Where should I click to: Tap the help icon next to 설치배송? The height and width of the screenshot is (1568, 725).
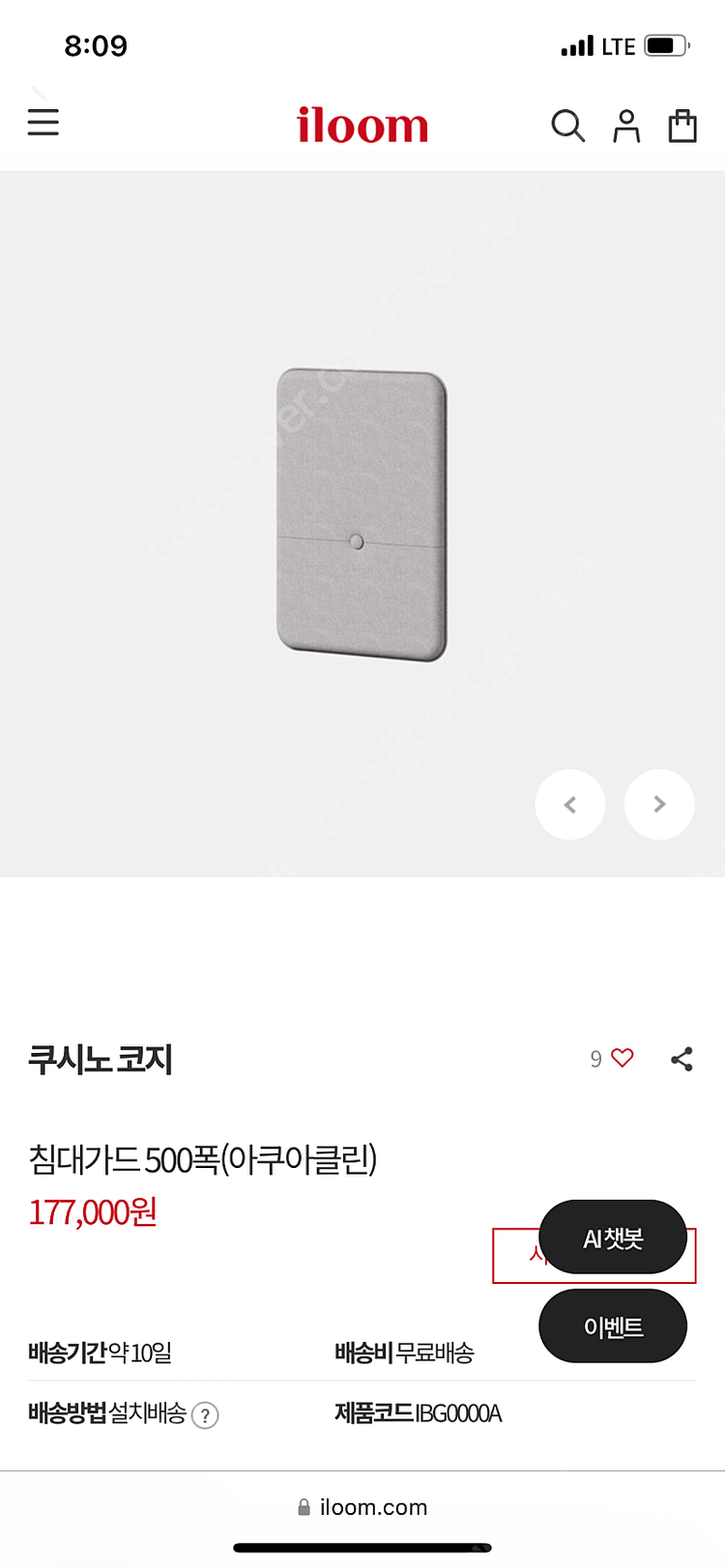205,1415
